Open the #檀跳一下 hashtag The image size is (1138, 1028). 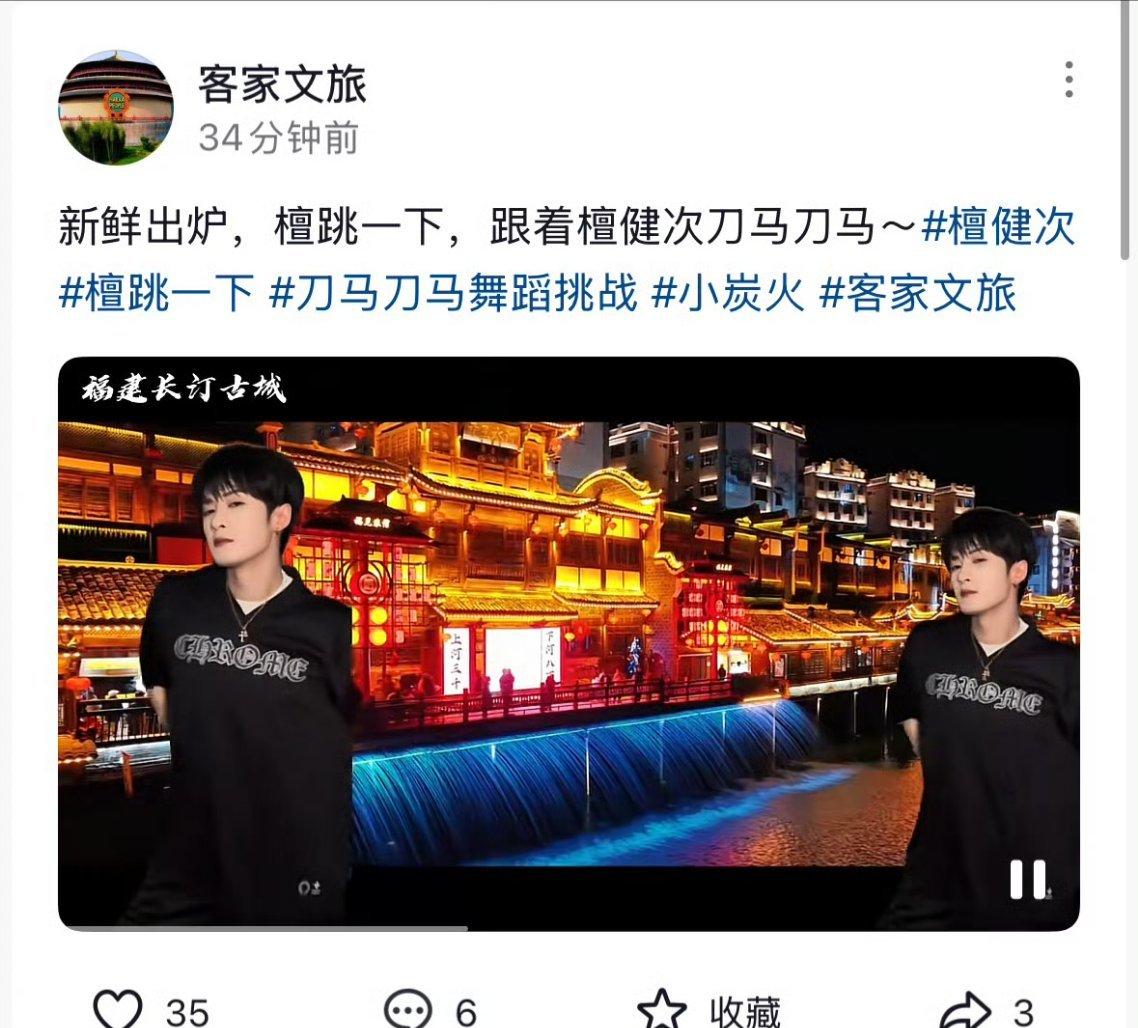pos(156,294)
